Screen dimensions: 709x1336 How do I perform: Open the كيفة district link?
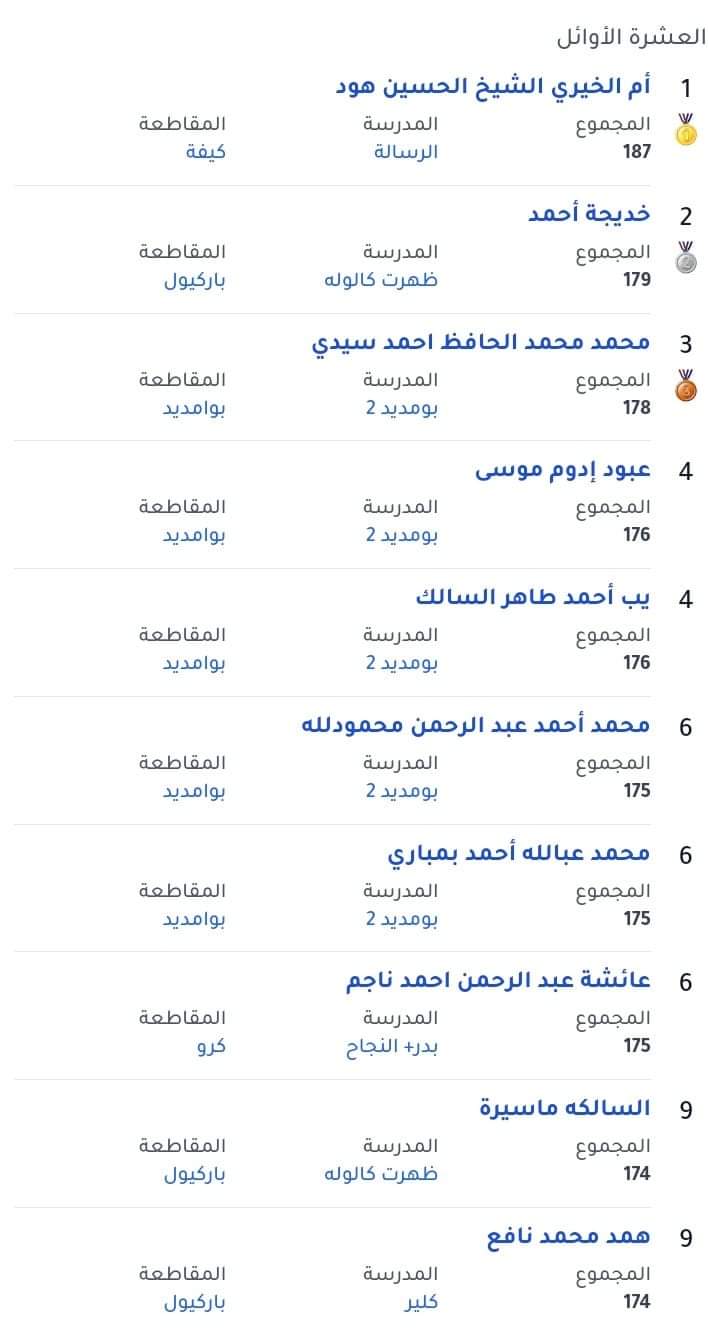click(206, 152)
